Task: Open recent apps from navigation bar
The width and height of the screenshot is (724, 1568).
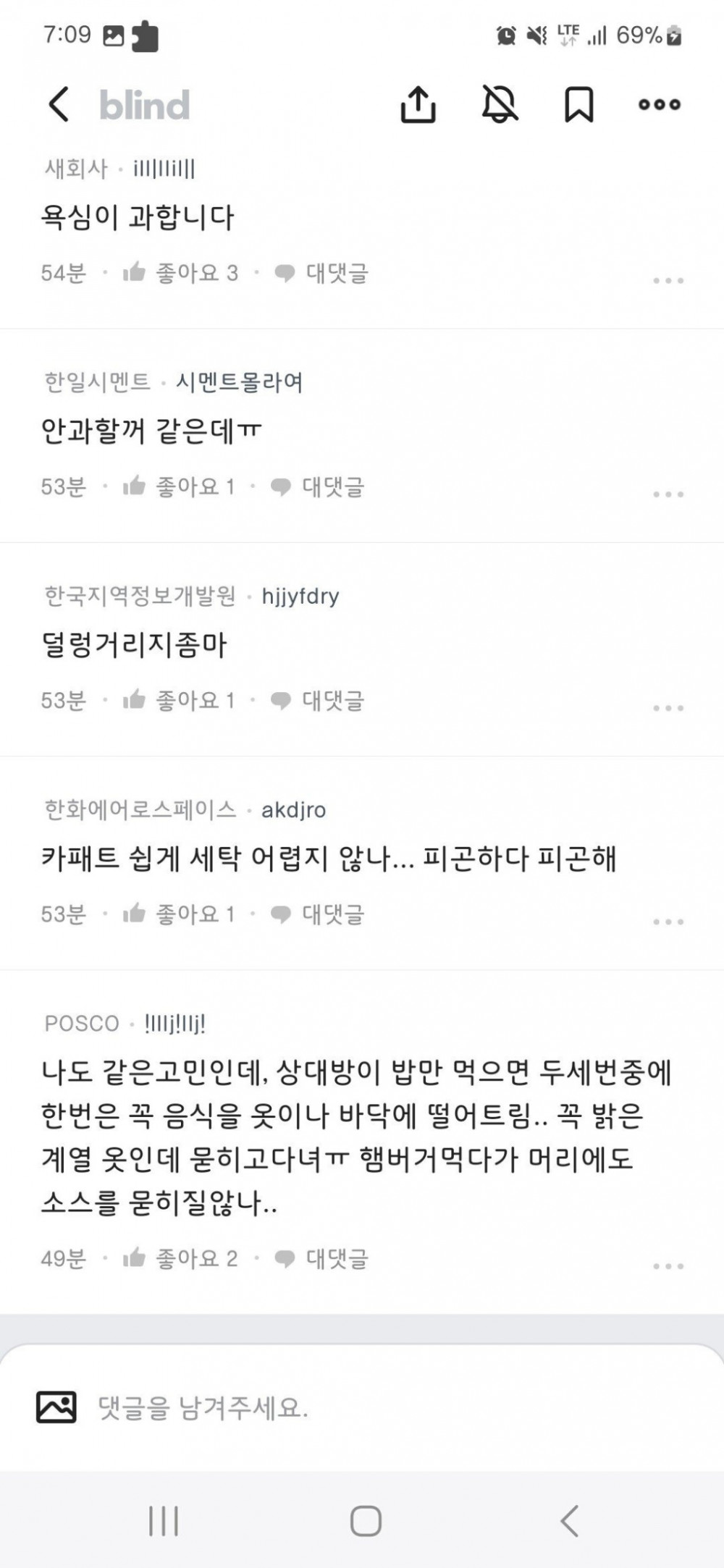Action: pos(163,1521)
